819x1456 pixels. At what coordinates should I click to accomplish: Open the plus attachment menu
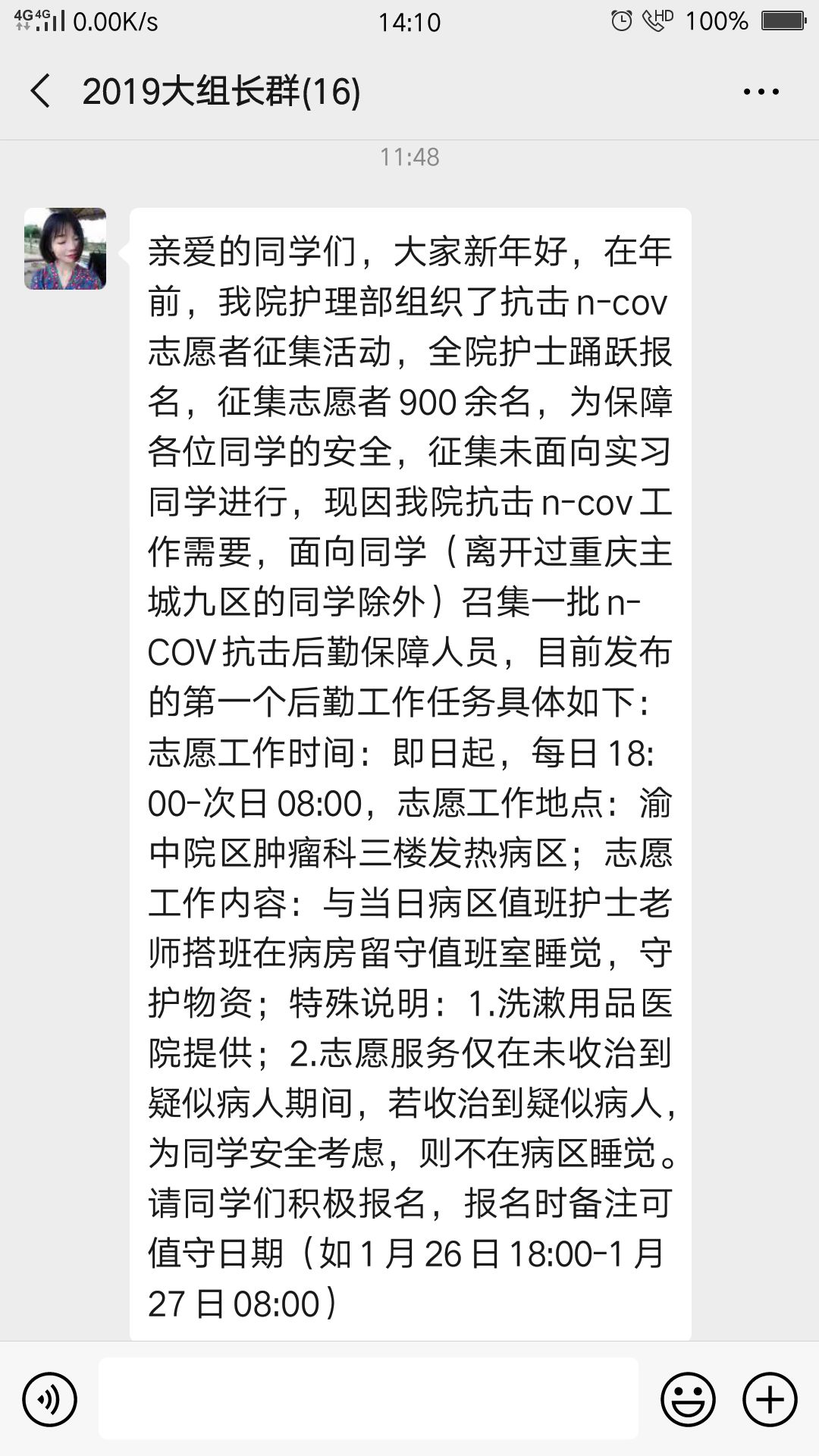coord(770,1399)
